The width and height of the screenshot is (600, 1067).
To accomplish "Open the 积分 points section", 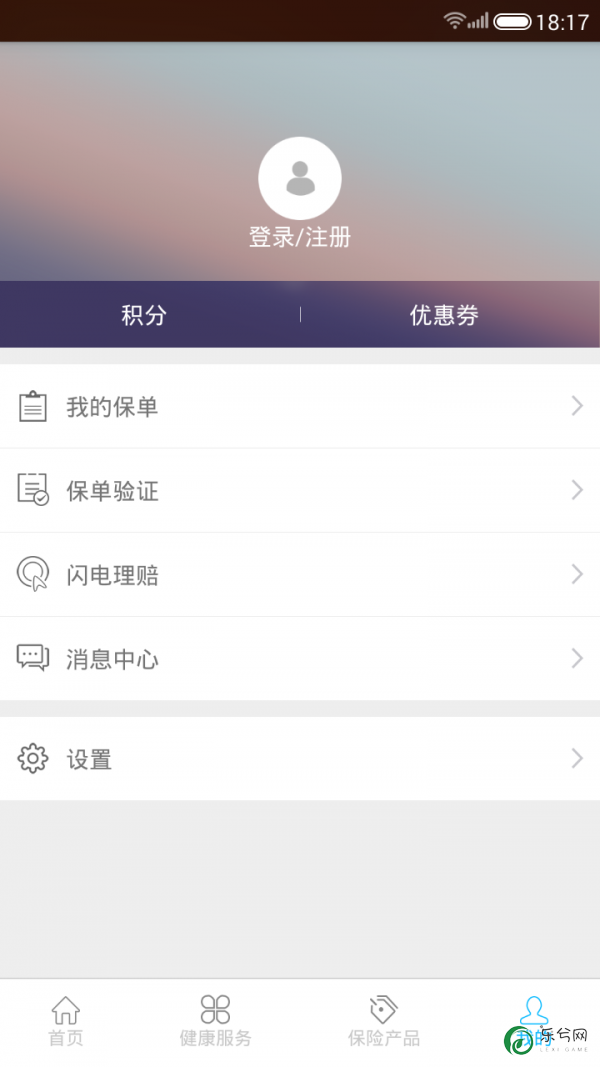I will point(144,314).
